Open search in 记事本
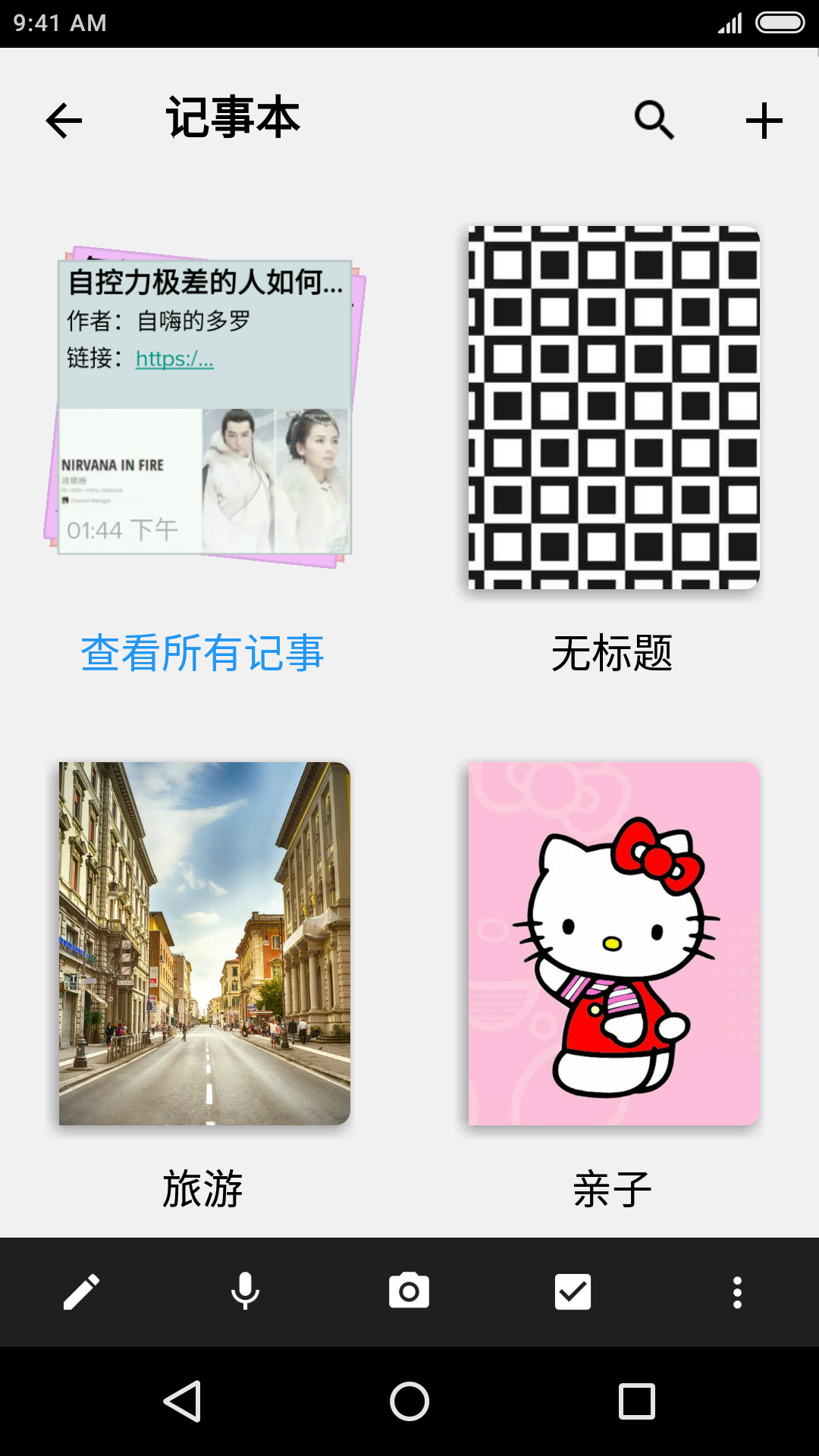 tap(654, 120)
